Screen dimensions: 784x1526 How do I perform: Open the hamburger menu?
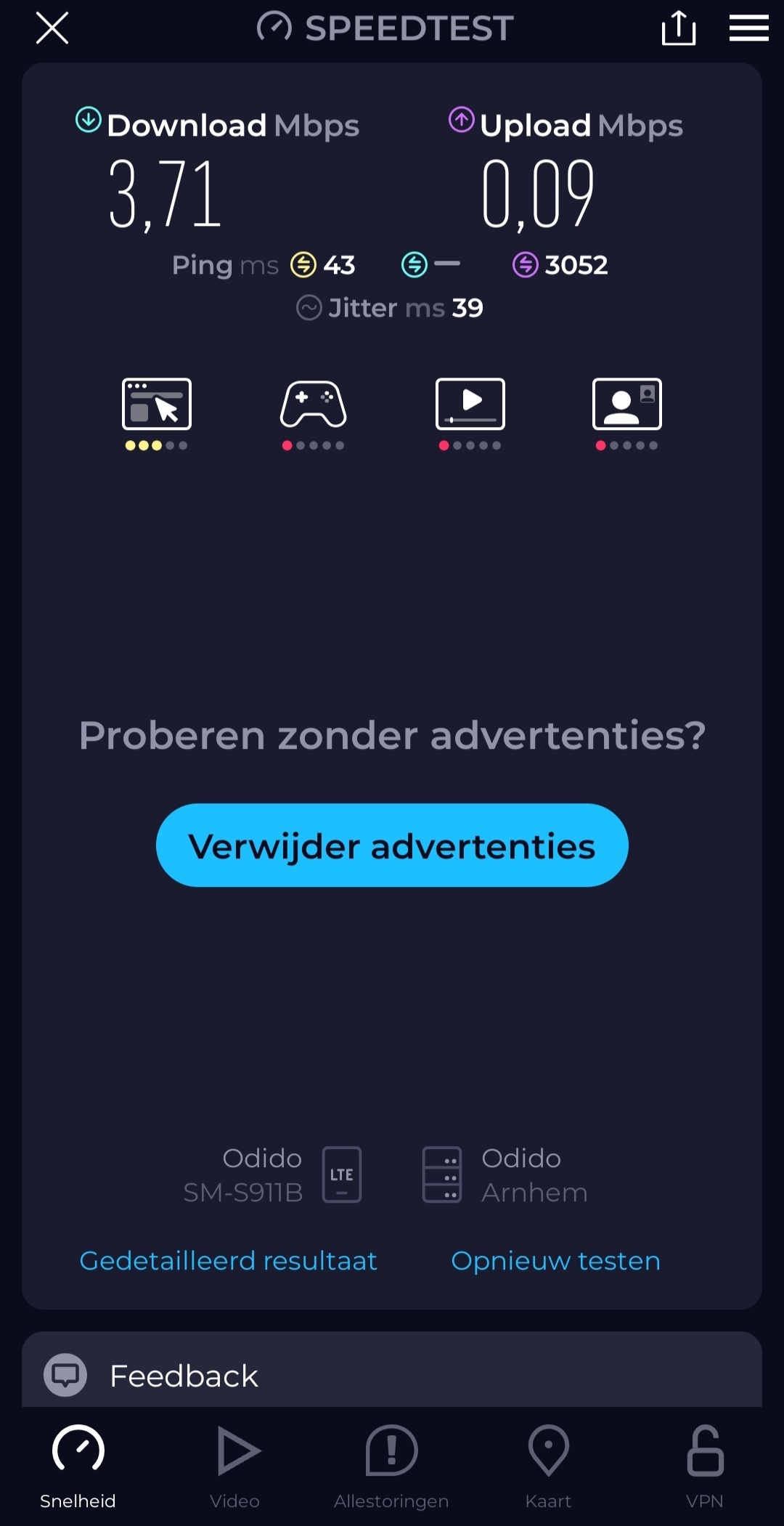pos(748,28)
